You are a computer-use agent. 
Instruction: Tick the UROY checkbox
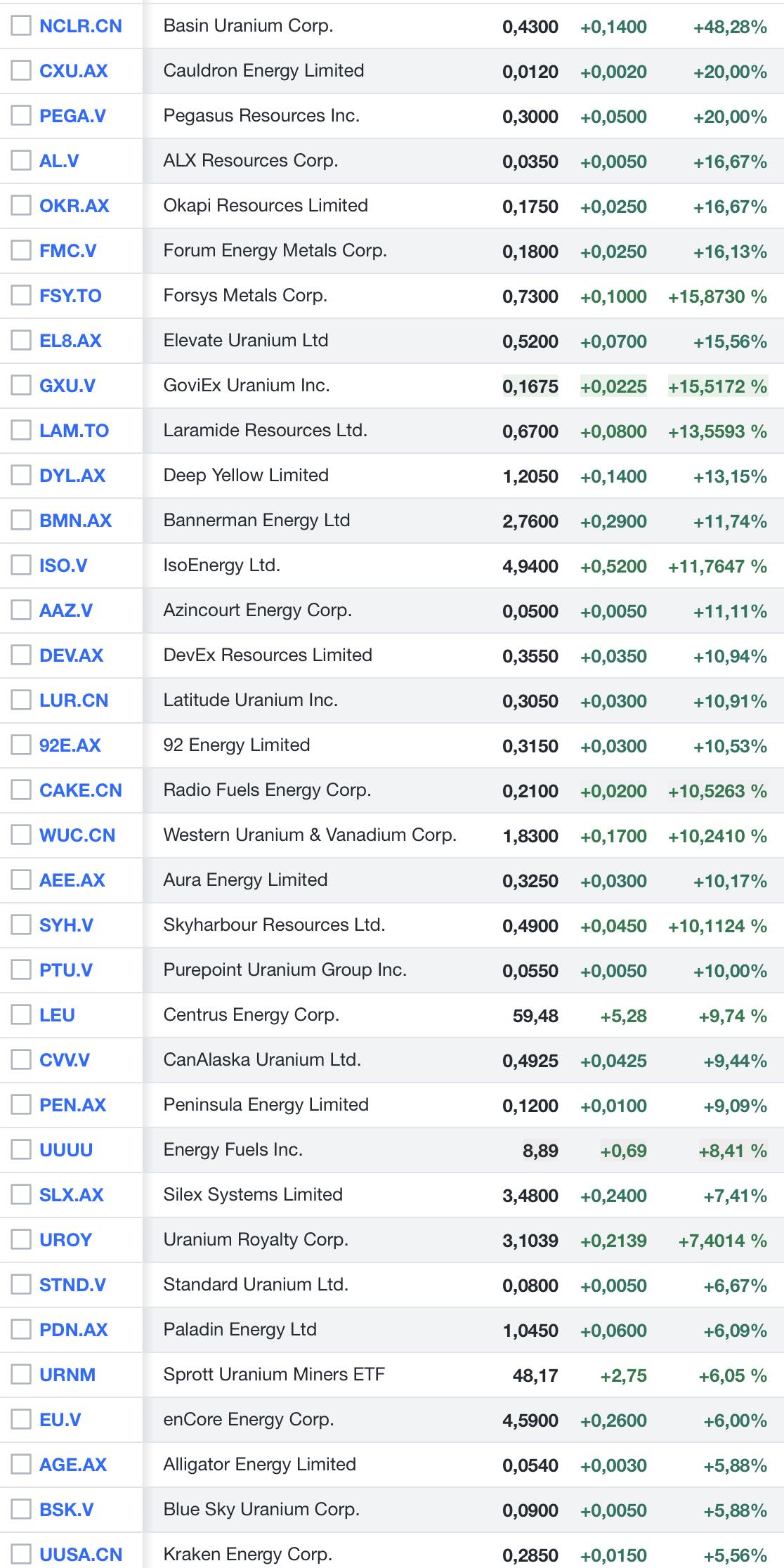pyautogui.click(x=21, y=1240)
